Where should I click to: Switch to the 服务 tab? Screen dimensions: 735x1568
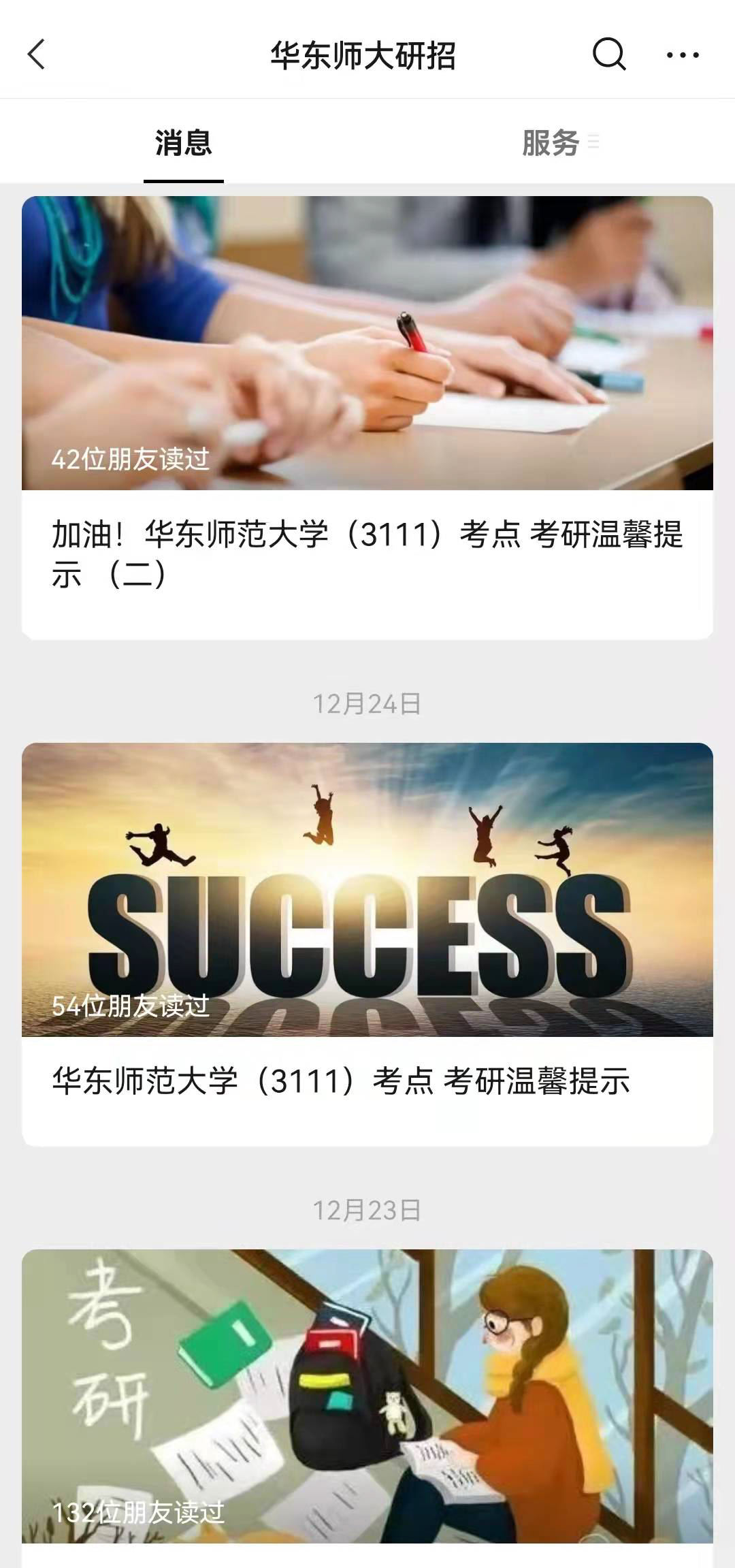[x=551, y=143]
